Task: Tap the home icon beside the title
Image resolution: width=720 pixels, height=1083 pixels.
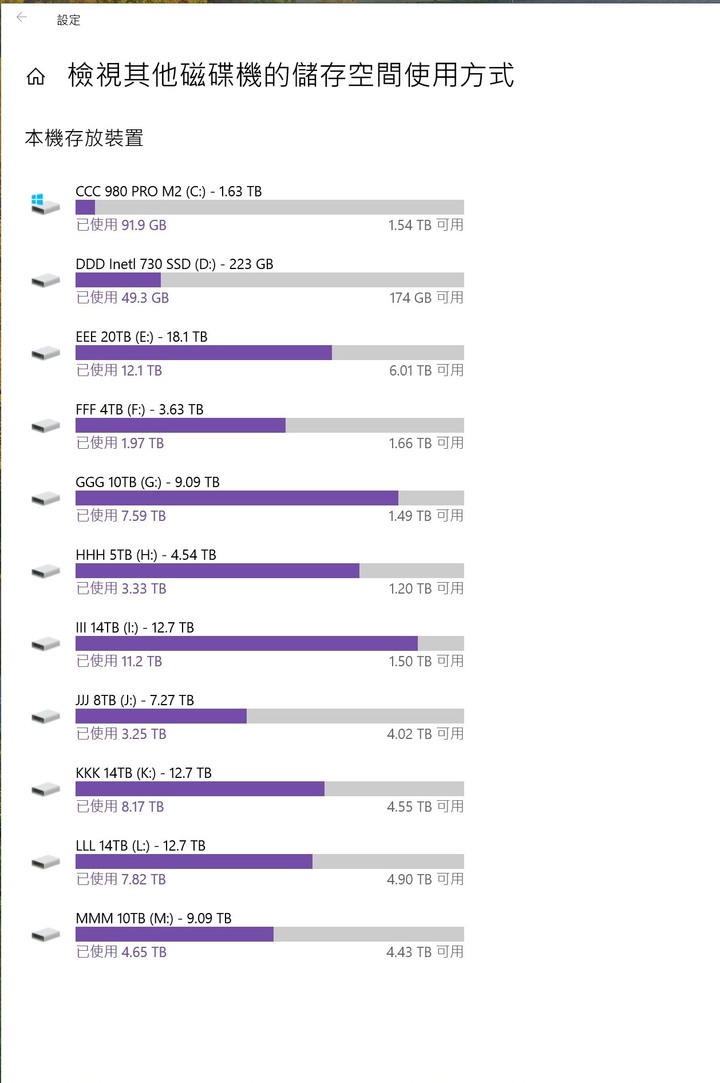Action: pos(36,78)
